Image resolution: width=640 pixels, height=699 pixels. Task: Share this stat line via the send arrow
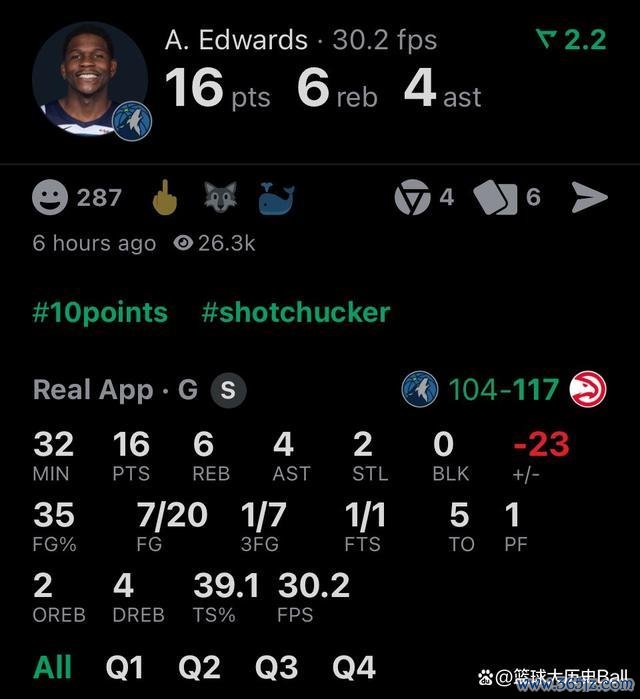(589, 198)
